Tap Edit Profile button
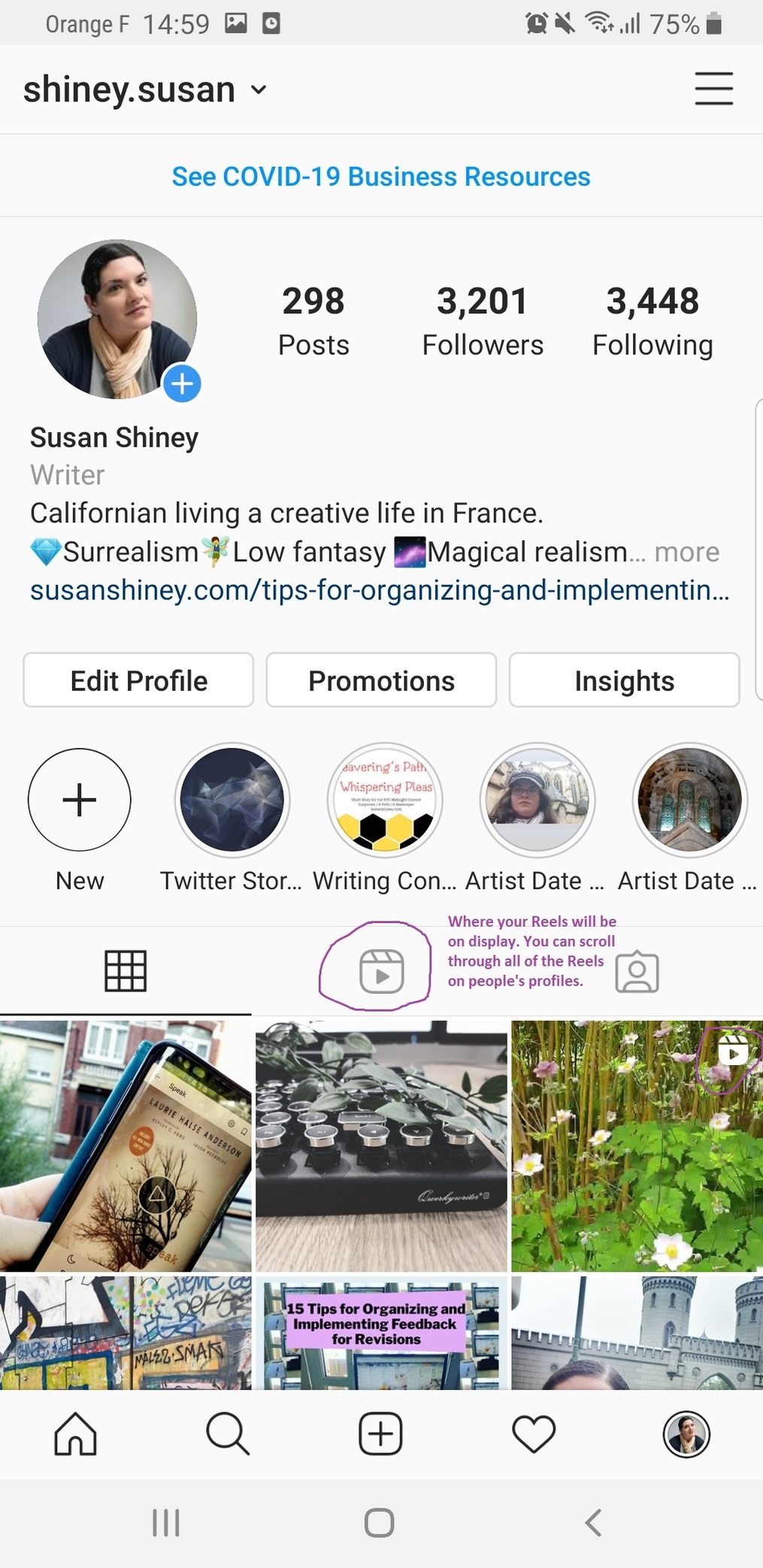This screenshot has width=763, height=1568. click(138, 680)
